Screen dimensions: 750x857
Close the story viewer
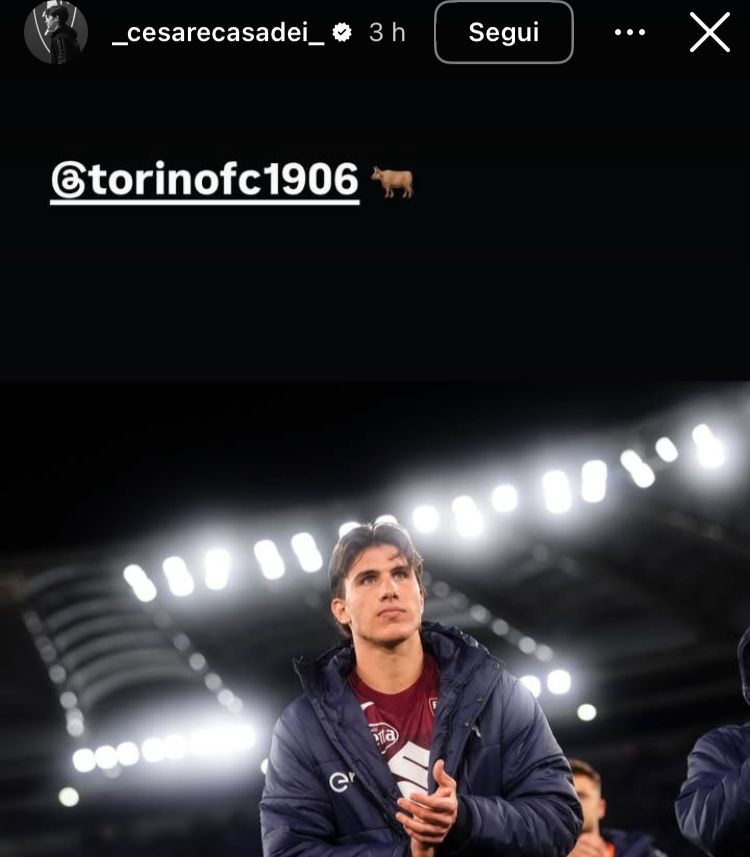pos(709,32)
